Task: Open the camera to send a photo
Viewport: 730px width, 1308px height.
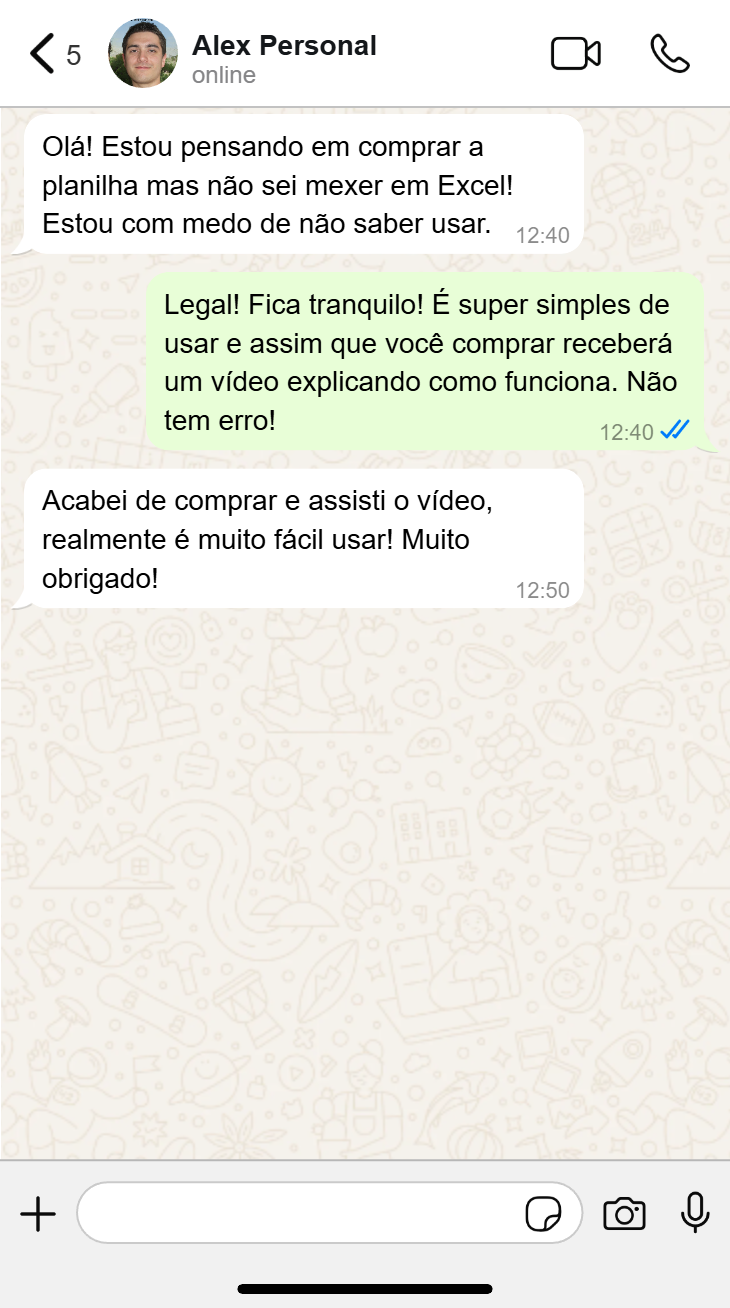Action: [624, 1214]
